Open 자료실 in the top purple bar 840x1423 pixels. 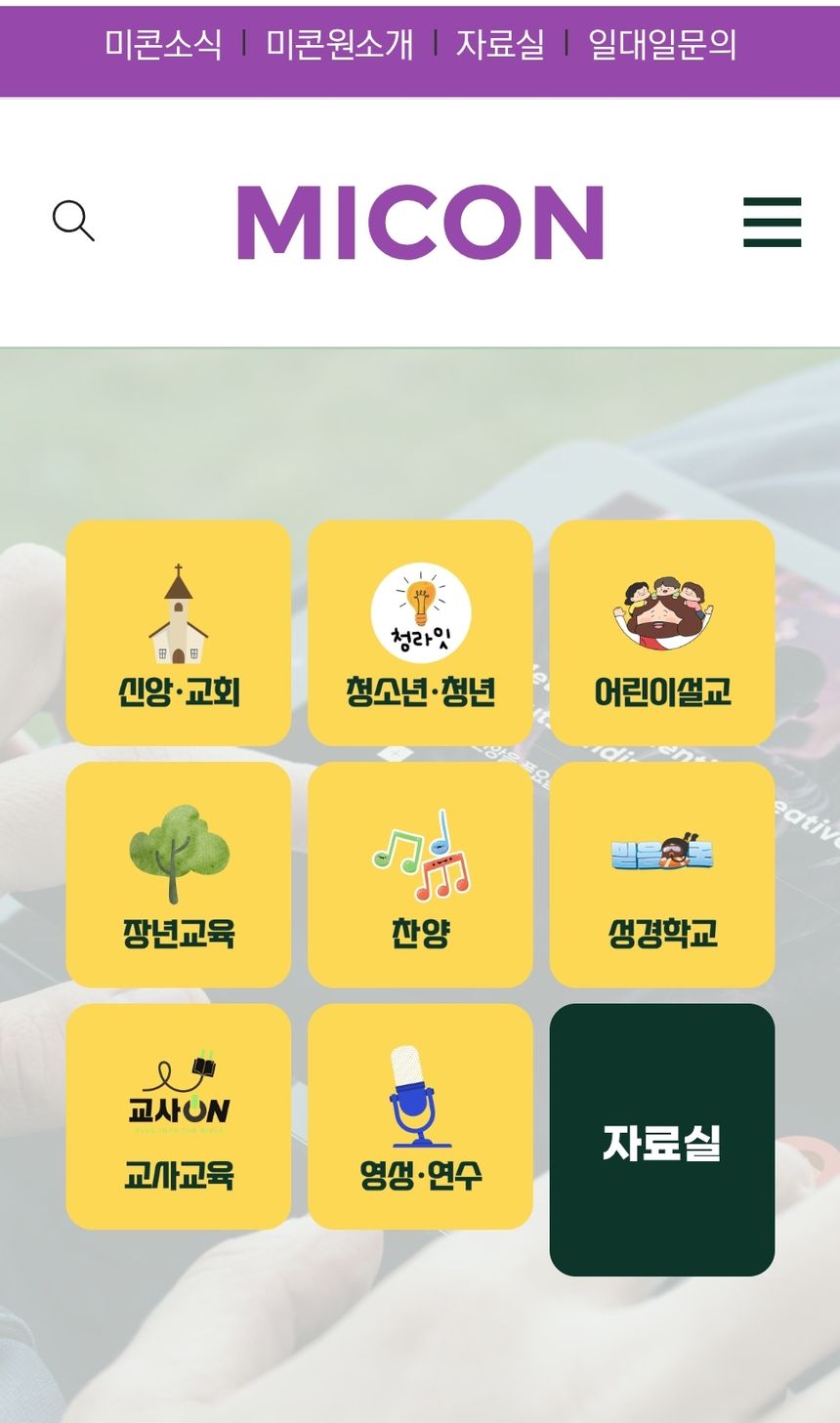(500, 44)
